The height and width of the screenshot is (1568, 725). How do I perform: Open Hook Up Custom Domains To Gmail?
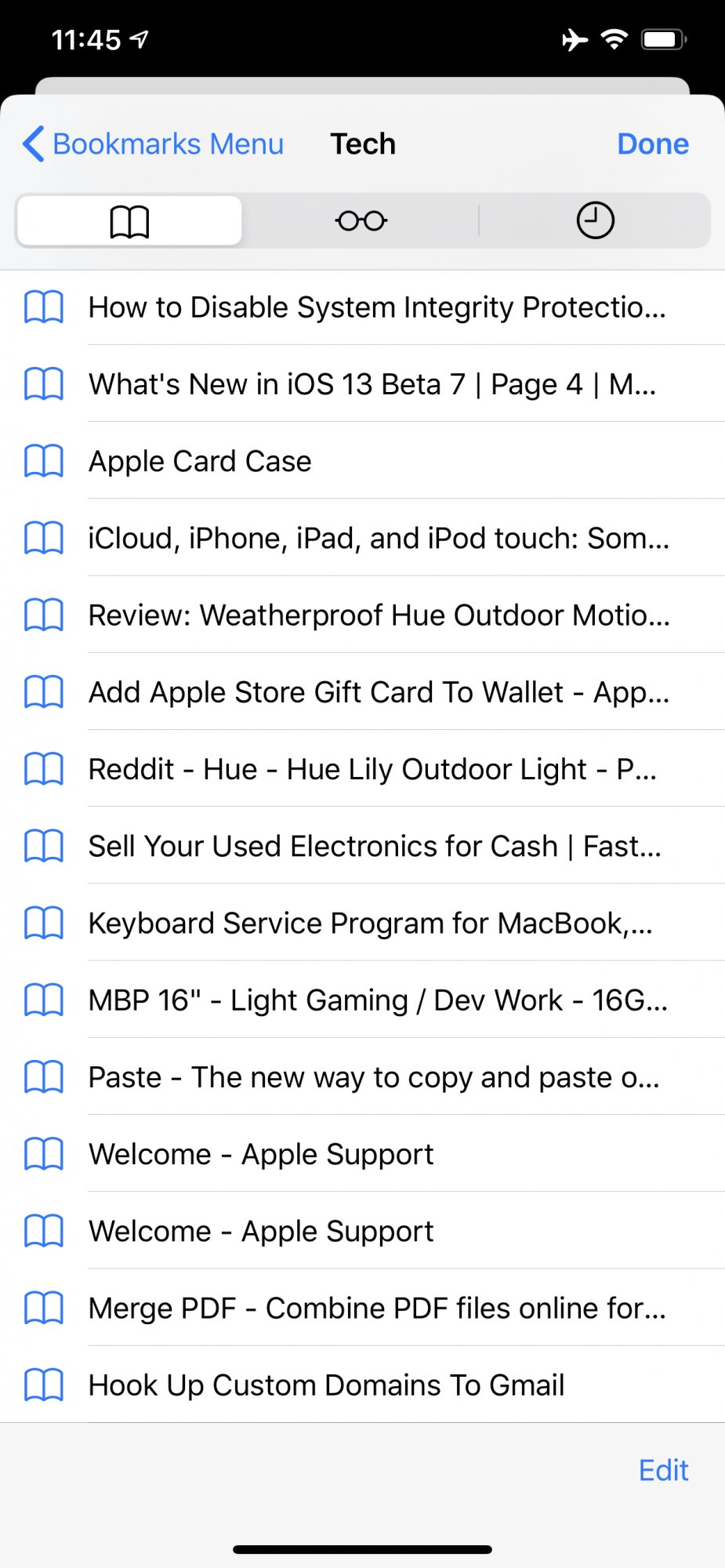[x=362, y=1385]
